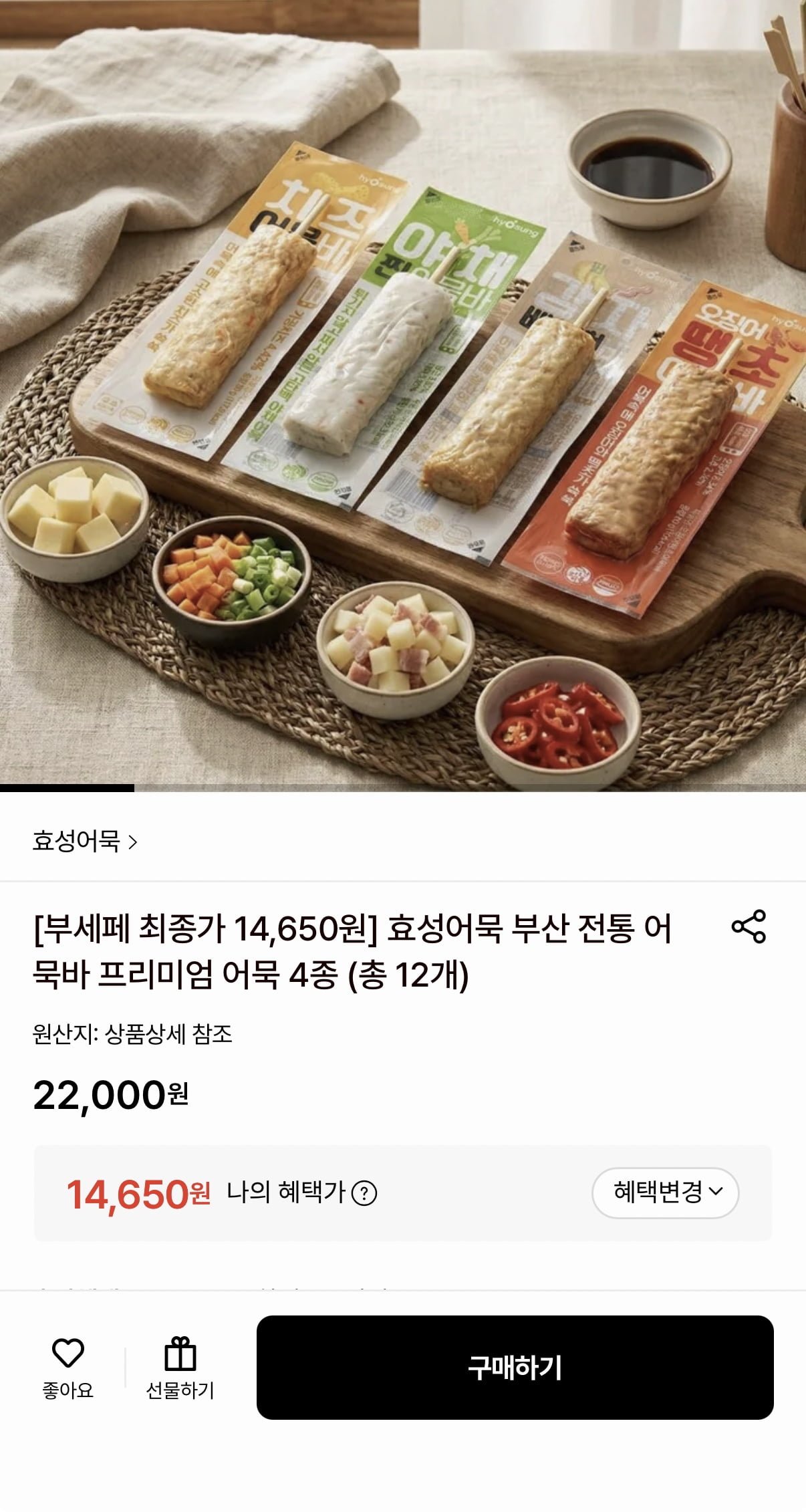
Task: Open the product photo of fish cake bars
Action: click(x=403, y=394)
